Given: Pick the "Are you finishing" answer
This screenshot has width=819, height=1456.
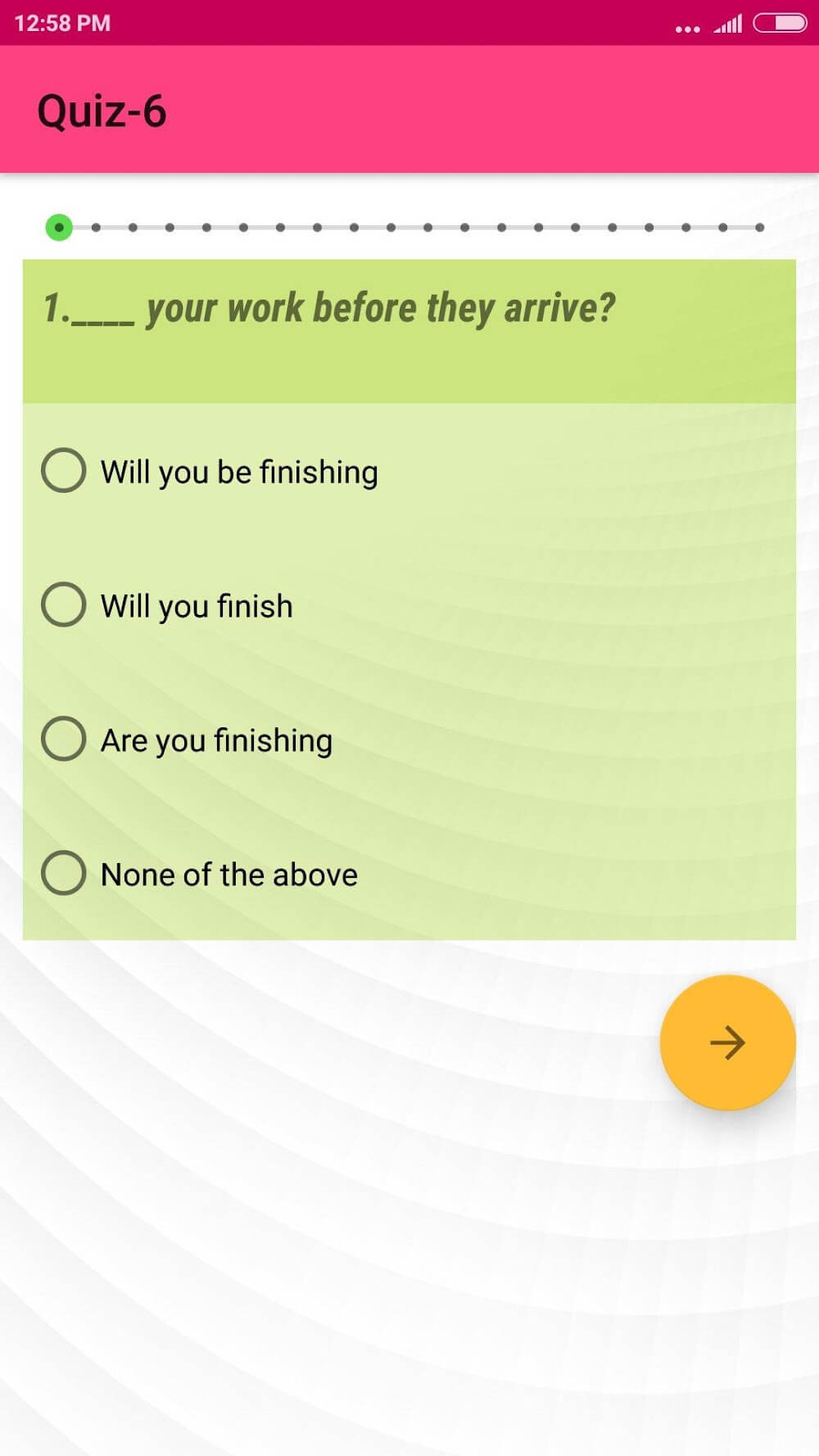Looking at the screenshot, I should tap(64, 739).
